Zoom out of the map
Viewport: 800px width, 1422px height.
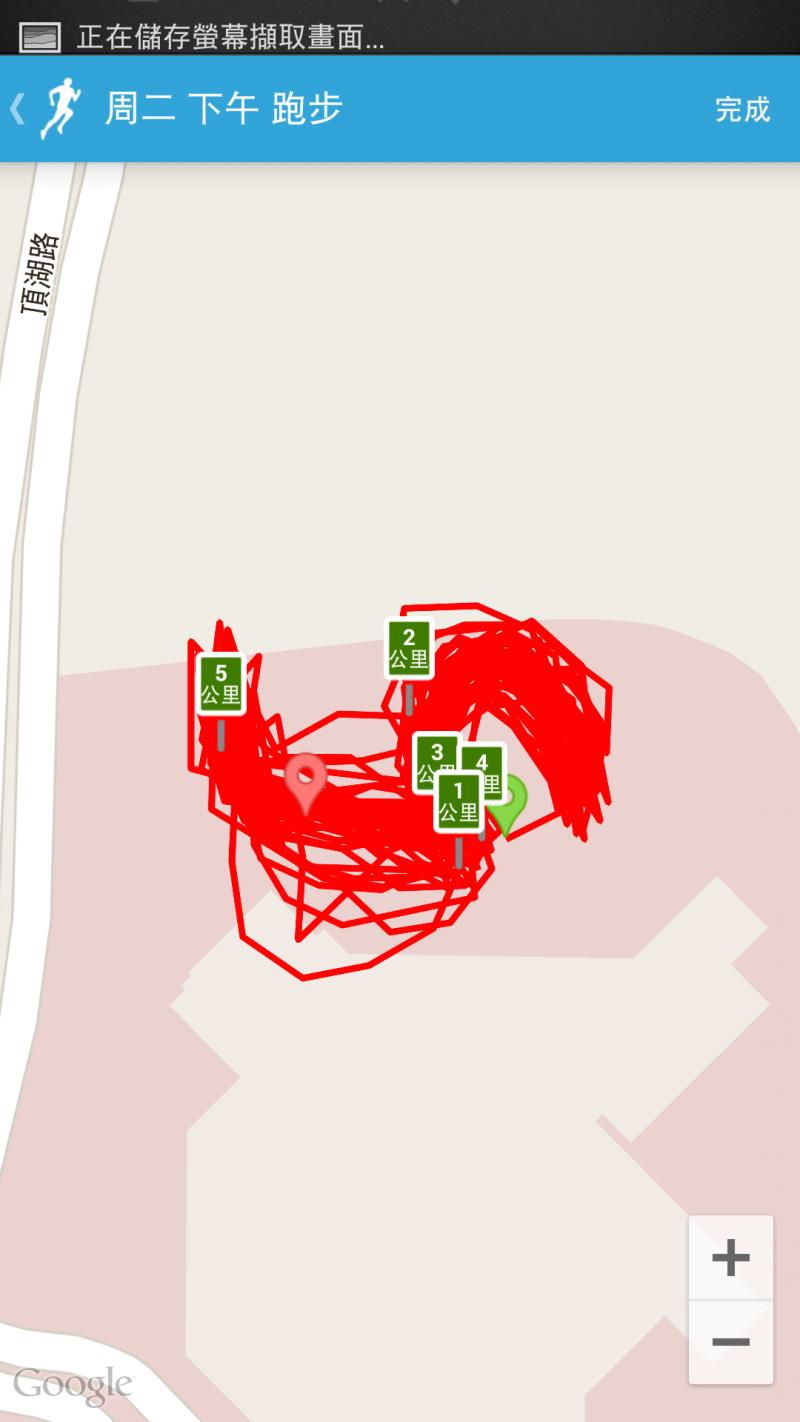731,1342
